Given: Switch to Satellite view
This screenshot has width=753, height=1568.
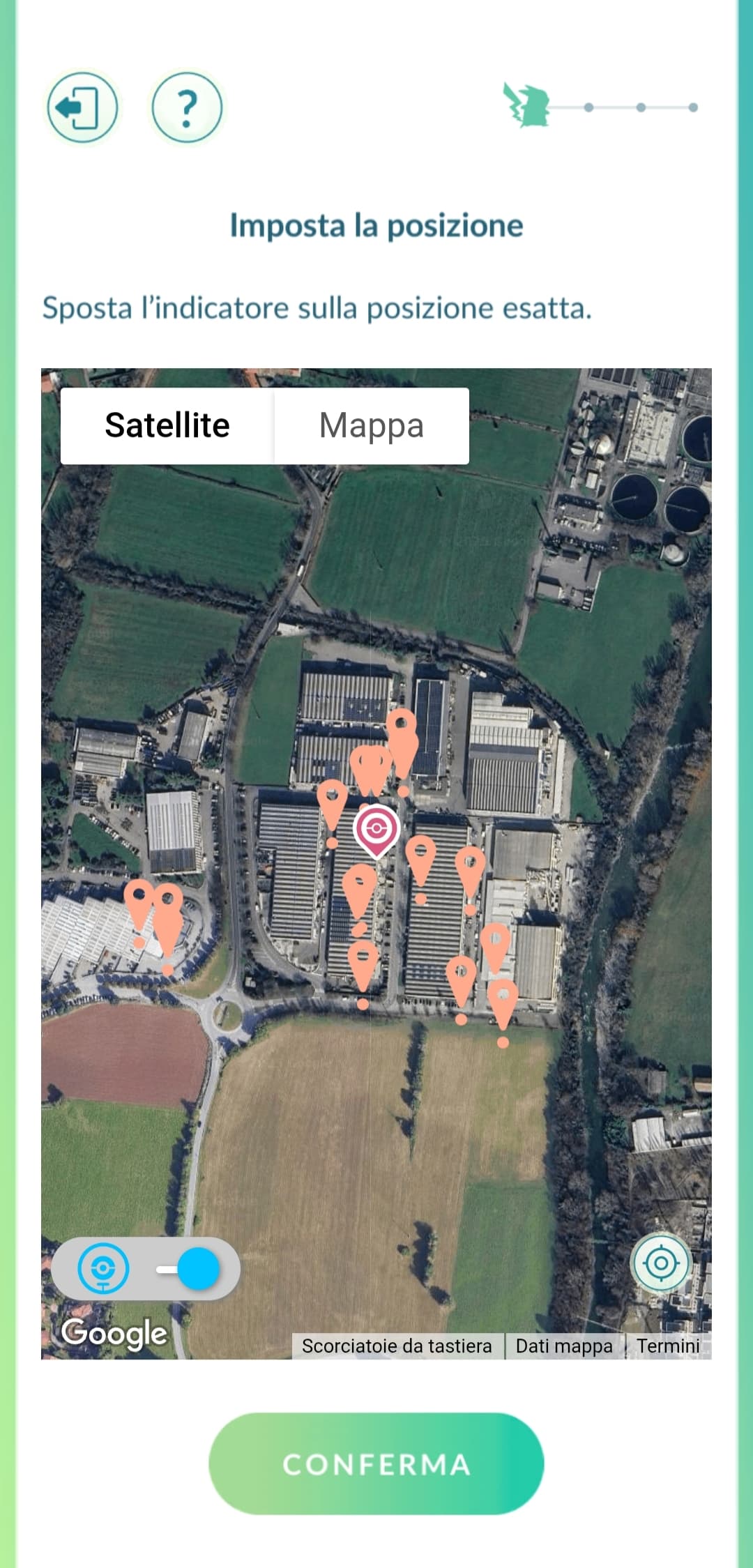Looking at the screenshot, I should [167, 425].
